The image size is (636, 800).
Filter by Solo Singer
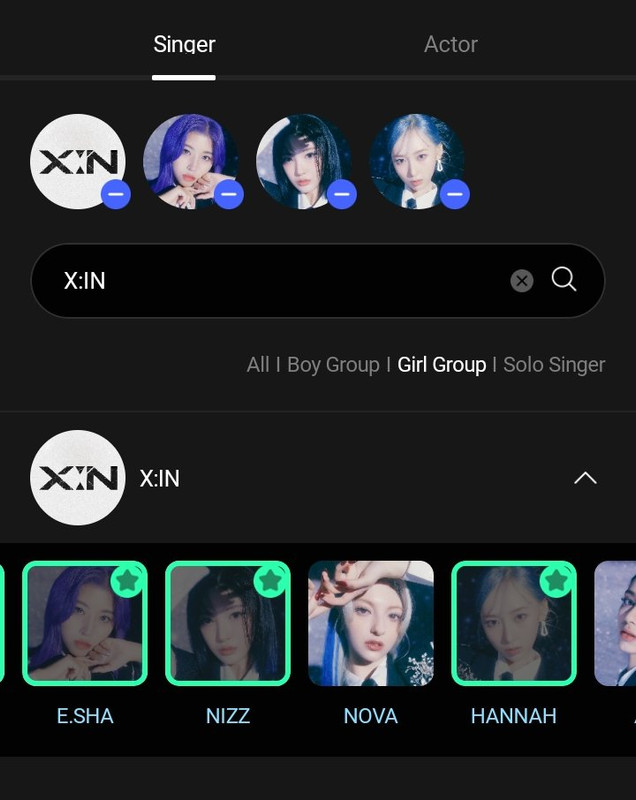554,365
